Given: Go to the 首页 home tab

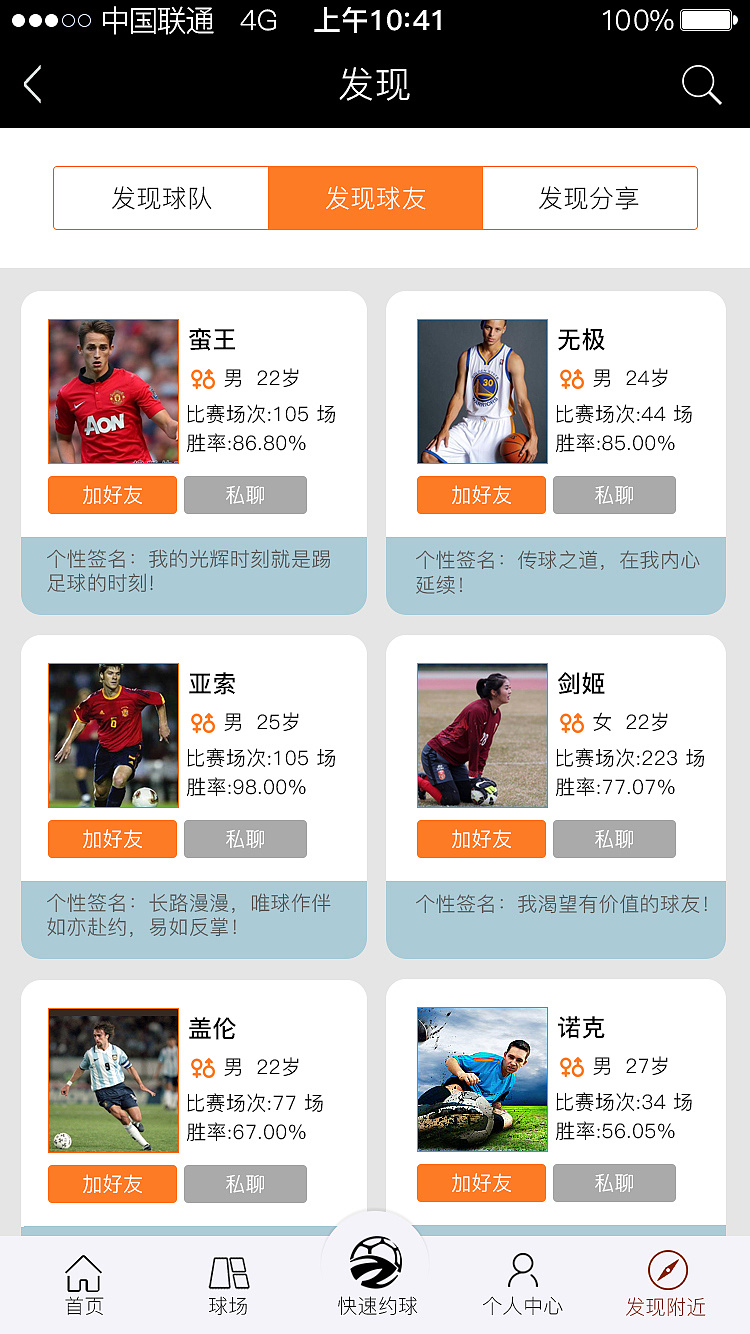Looking at the screenshot, I should pos(84,1285).
